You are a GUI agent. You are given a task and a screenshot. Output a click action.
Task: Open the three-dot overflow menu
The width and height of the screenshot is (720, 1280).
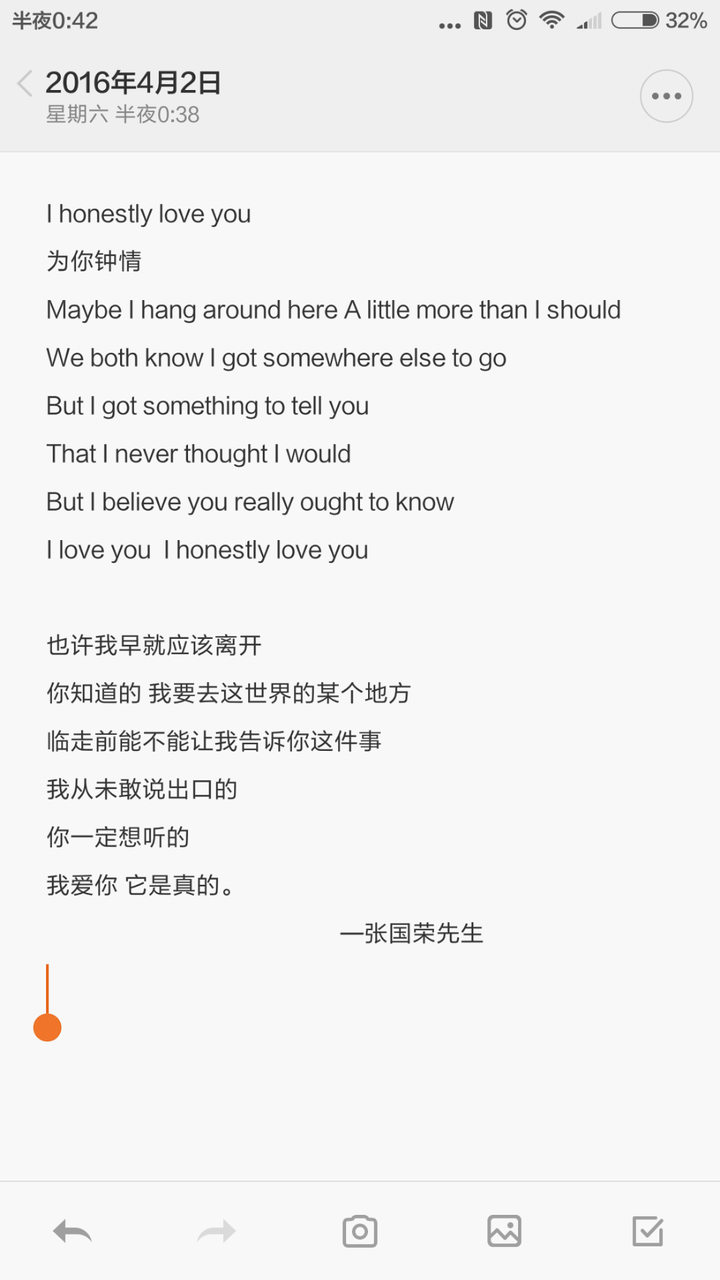[666, 96]
